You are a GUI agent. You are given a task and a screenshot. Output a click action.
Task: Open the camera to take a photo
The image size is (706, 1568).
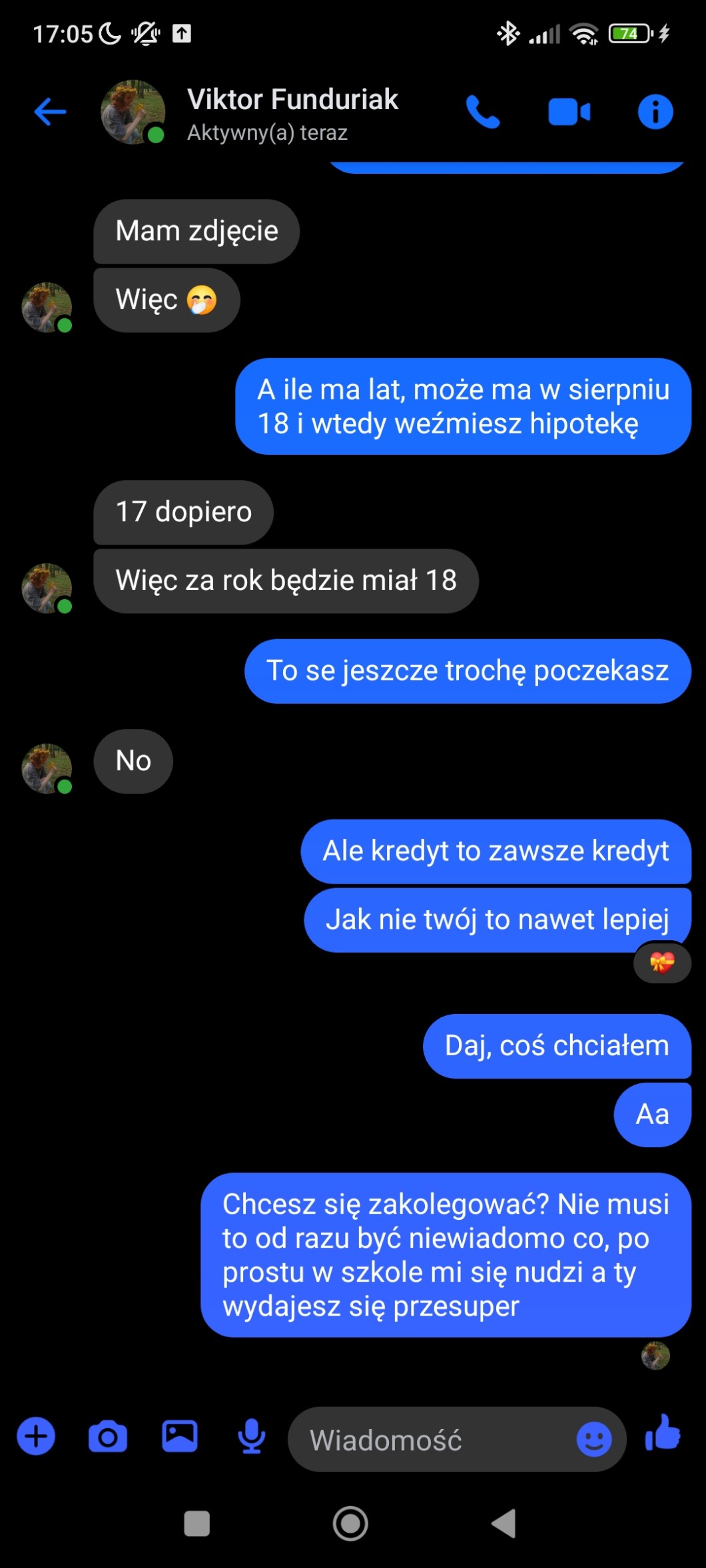point(108,1437)
